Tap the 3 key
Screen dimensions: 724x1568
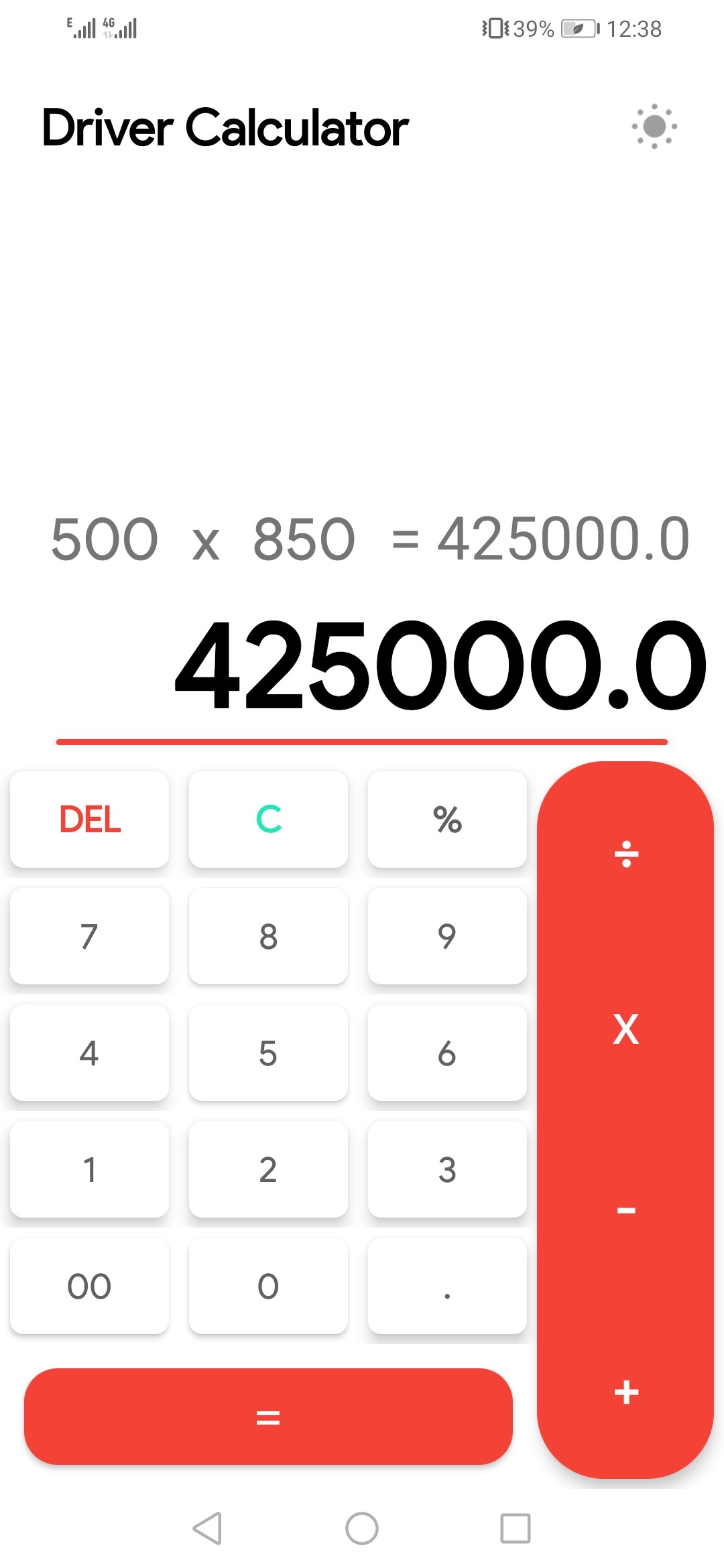447,1169
